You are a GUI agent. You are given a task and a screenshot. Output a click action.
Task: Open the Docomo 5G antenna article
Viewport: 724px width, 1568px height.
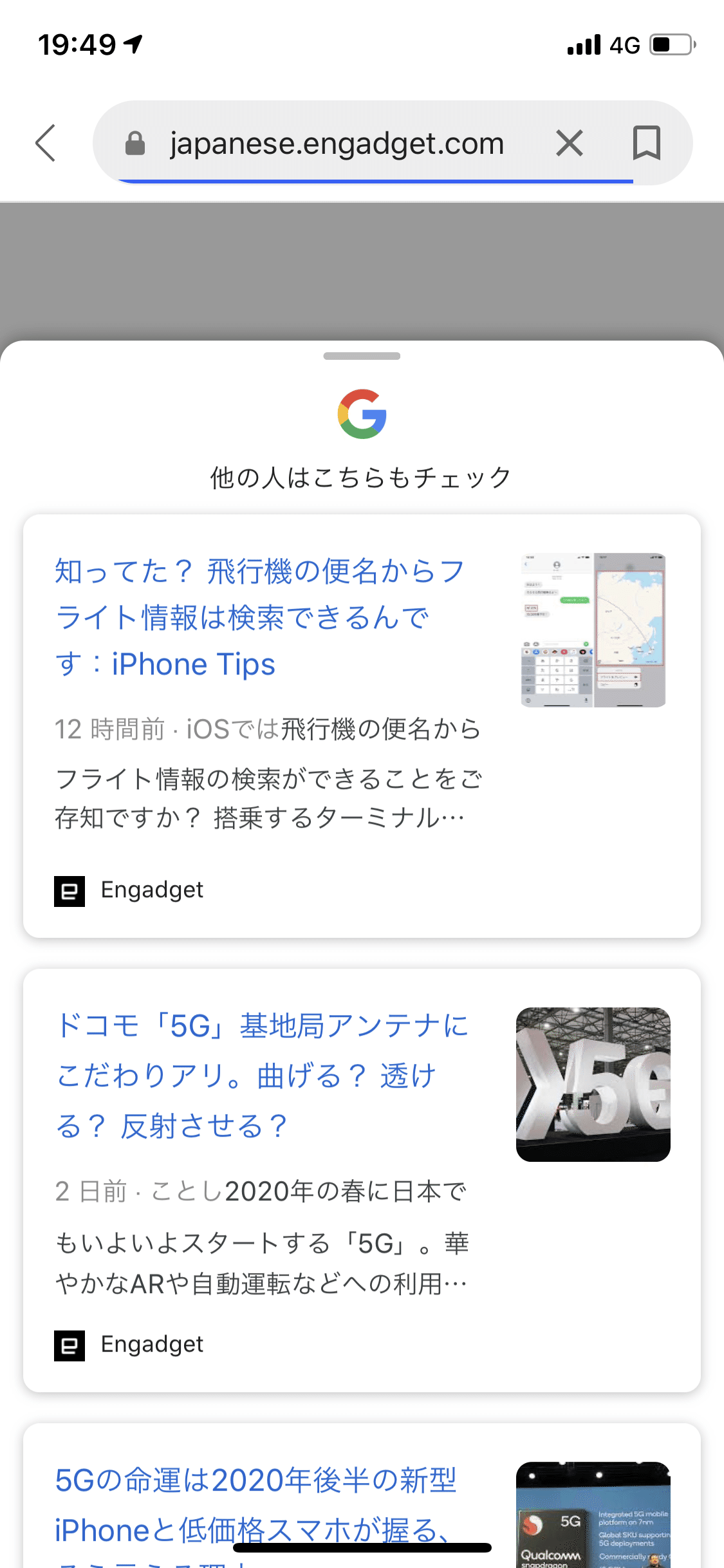click(x=261, y=1075)
